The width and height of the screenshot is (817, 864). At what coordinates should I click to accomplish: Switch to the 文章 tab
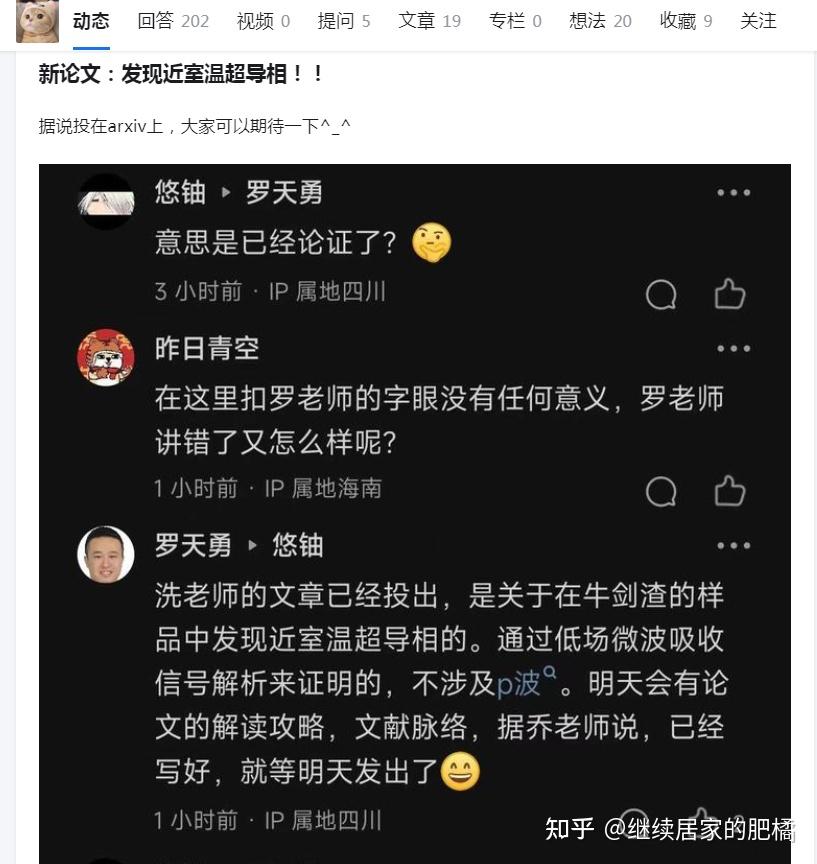click(x=429, y=21)
